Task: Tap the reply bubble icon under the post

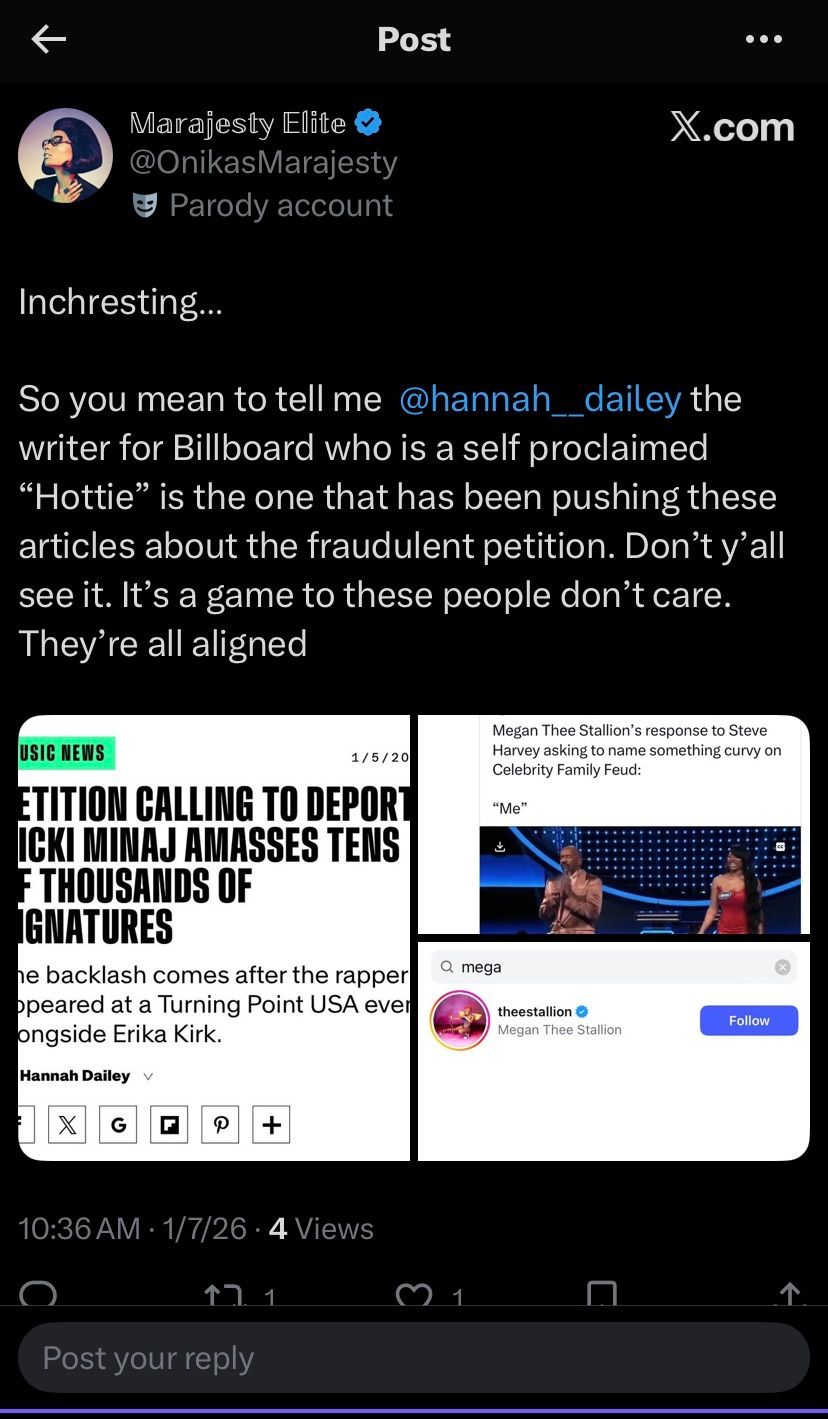Action: pyautogui.click(x=38, y=1295)
